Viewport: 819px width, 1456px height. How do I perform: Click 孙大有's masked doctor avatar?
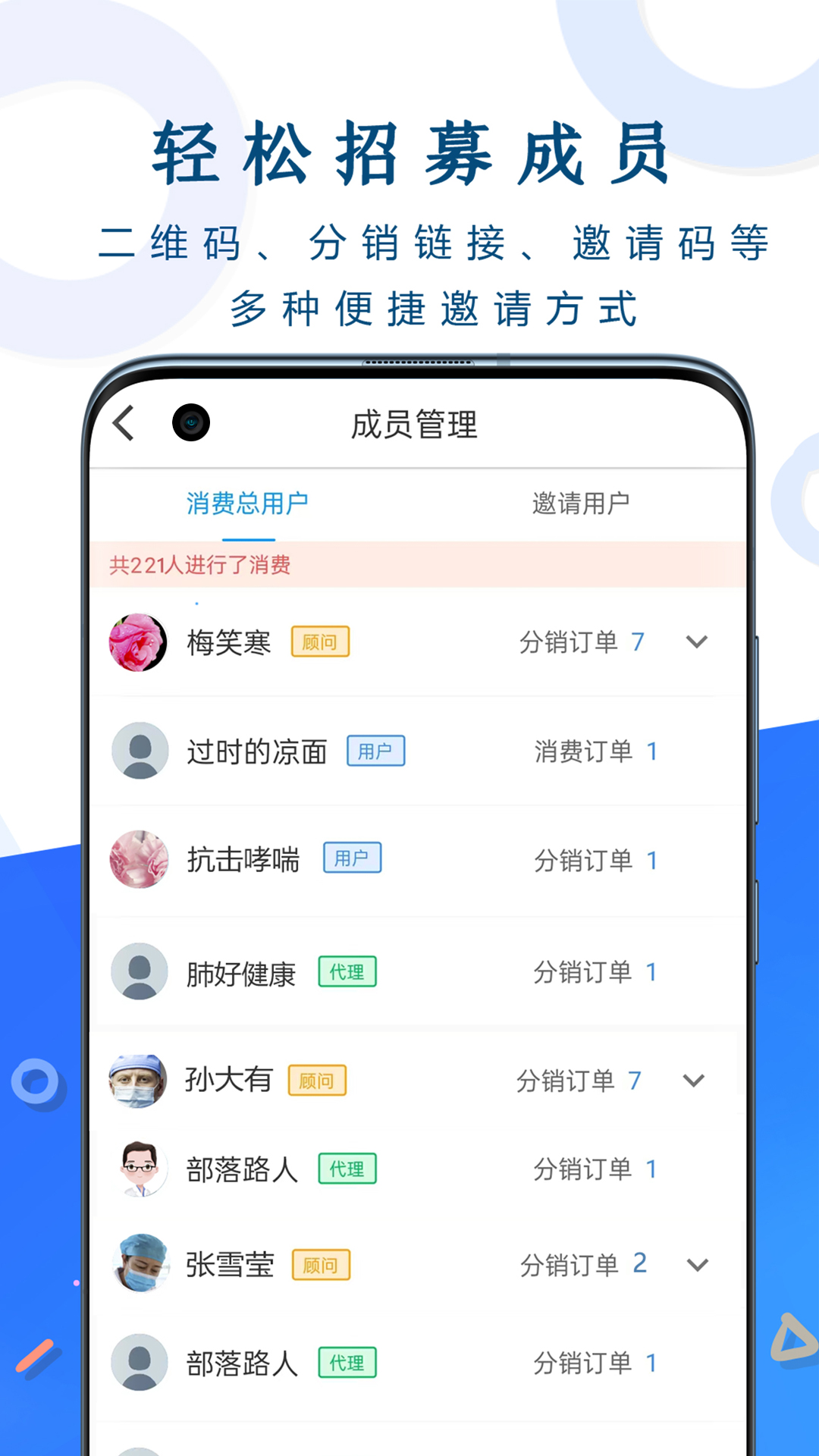click(139, 1081)
